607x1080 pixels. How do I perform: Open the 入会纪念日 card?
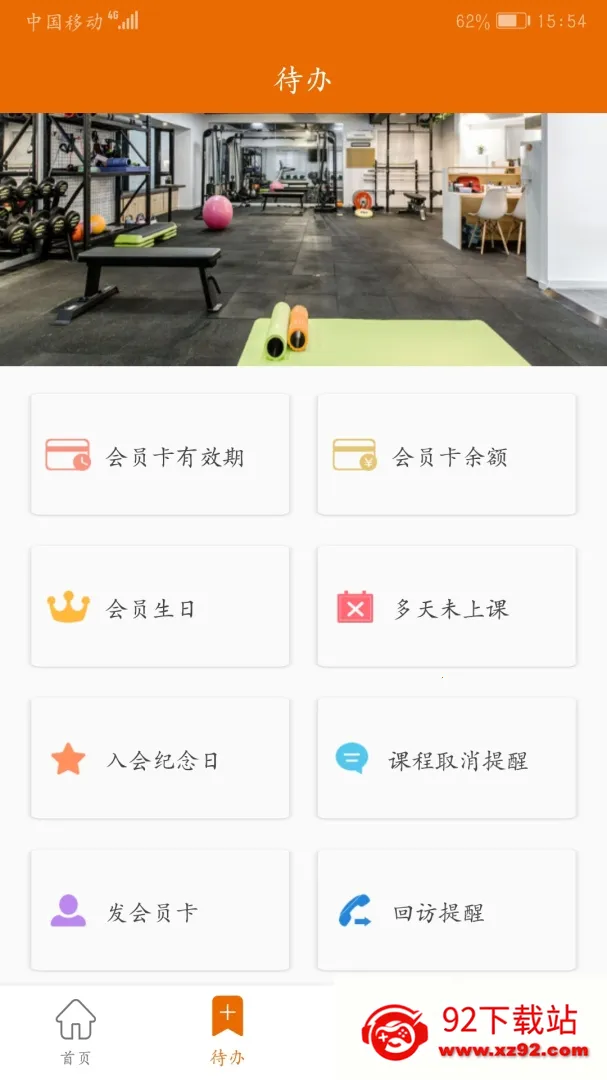tap(160, 758)
